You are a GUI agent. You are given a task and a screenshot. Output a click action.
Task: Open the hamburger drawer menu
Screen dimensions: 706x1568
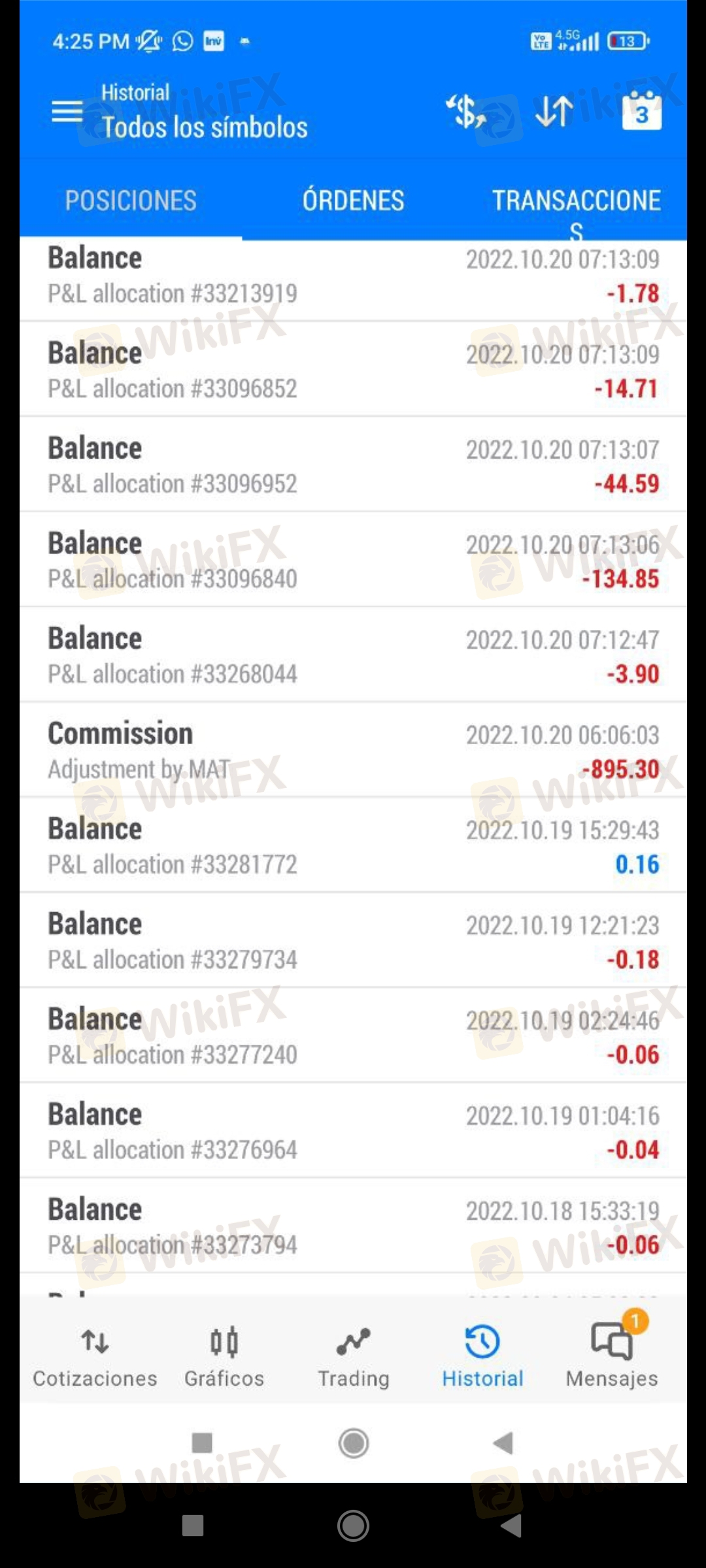tap(67, 112)
